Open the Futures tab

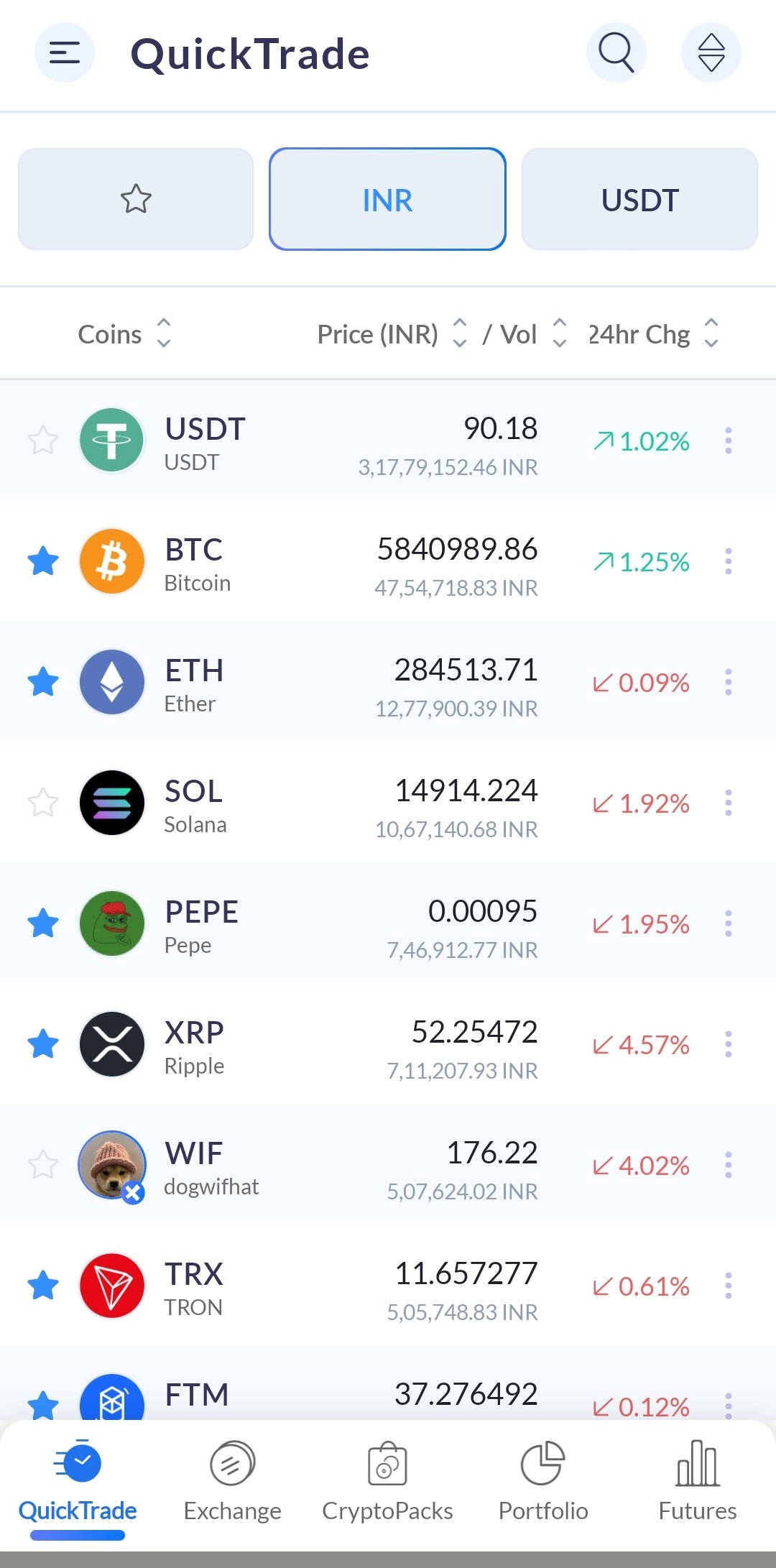click(697, 1482)
